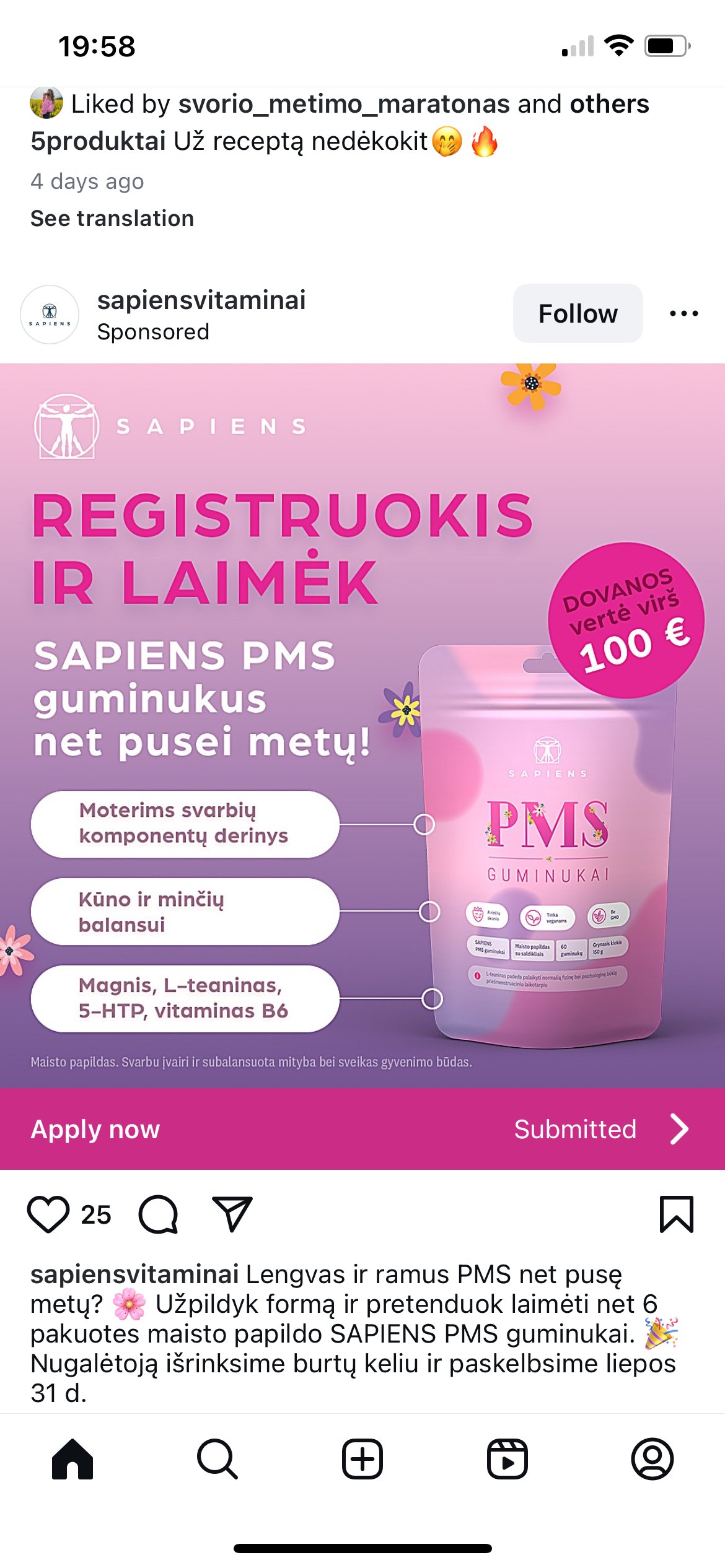Open the Apply now bar under the ad
This screenshot has height=1568, width=725.
(362, 1129)
